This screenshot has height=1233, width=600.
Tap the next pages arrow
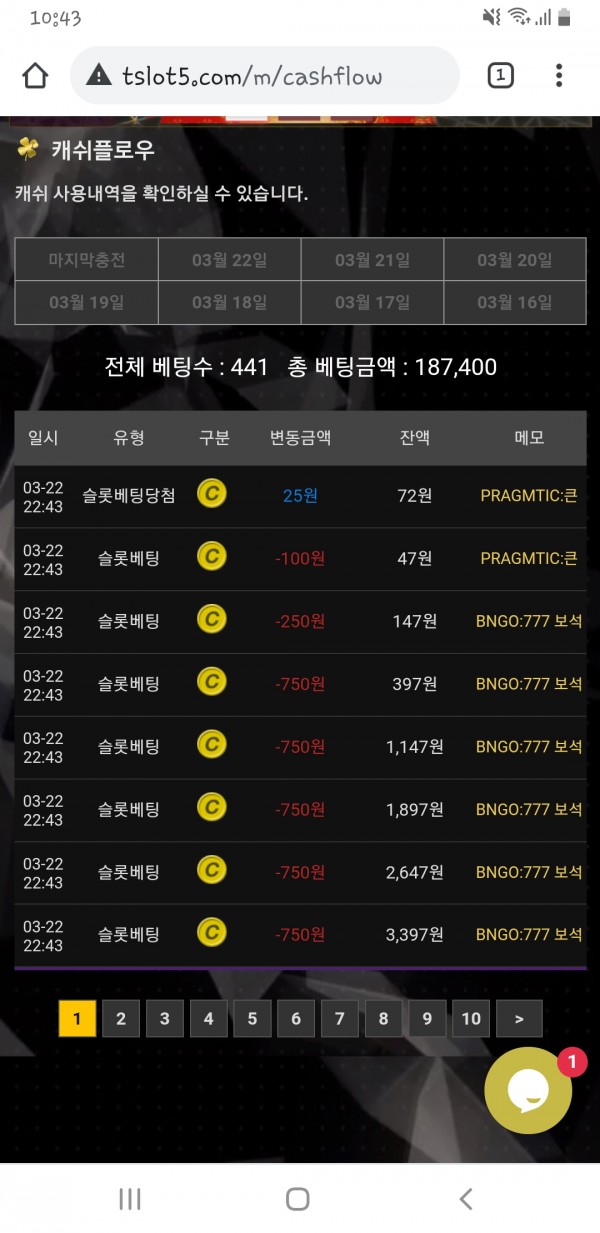tap(519, 1019)
